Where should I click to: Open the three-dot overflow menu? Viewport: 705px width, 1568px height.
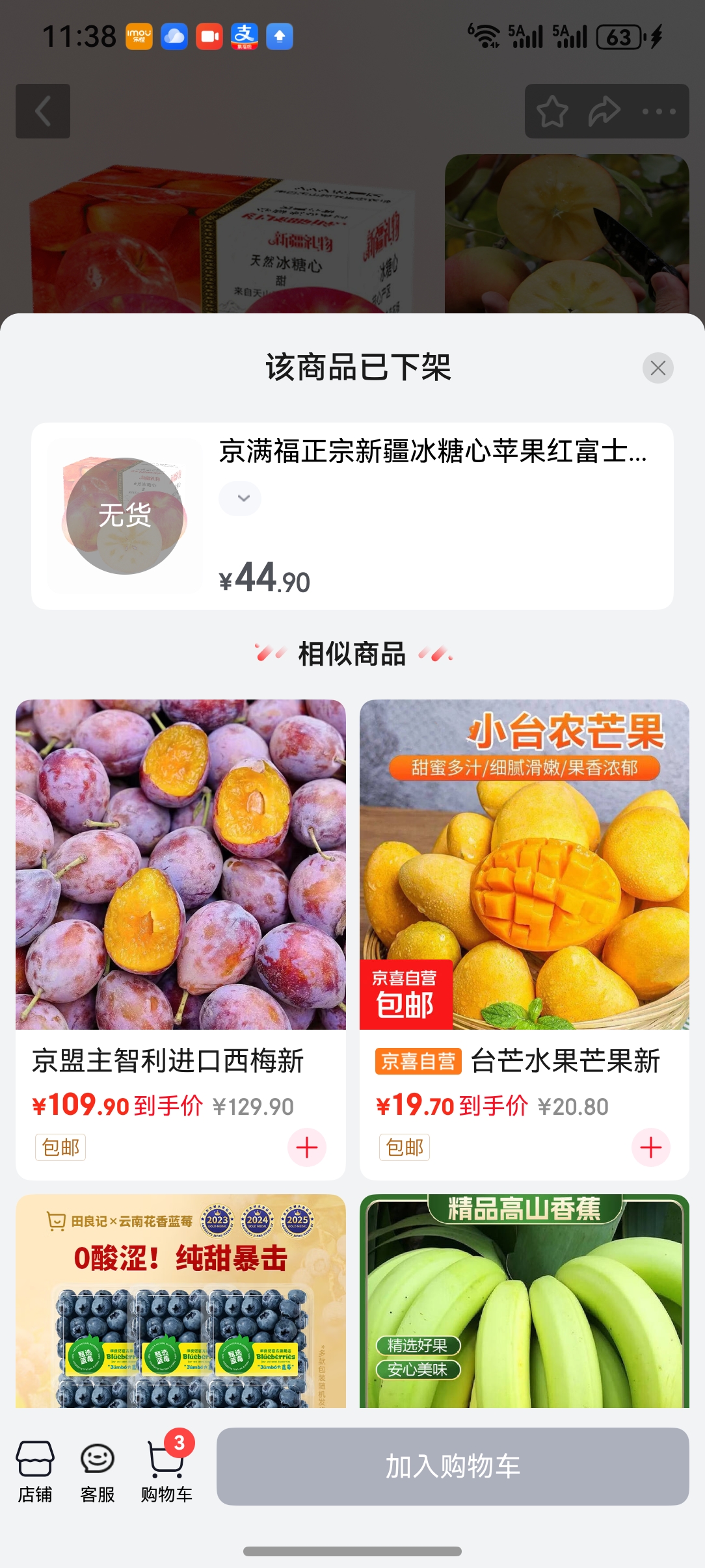659,111
